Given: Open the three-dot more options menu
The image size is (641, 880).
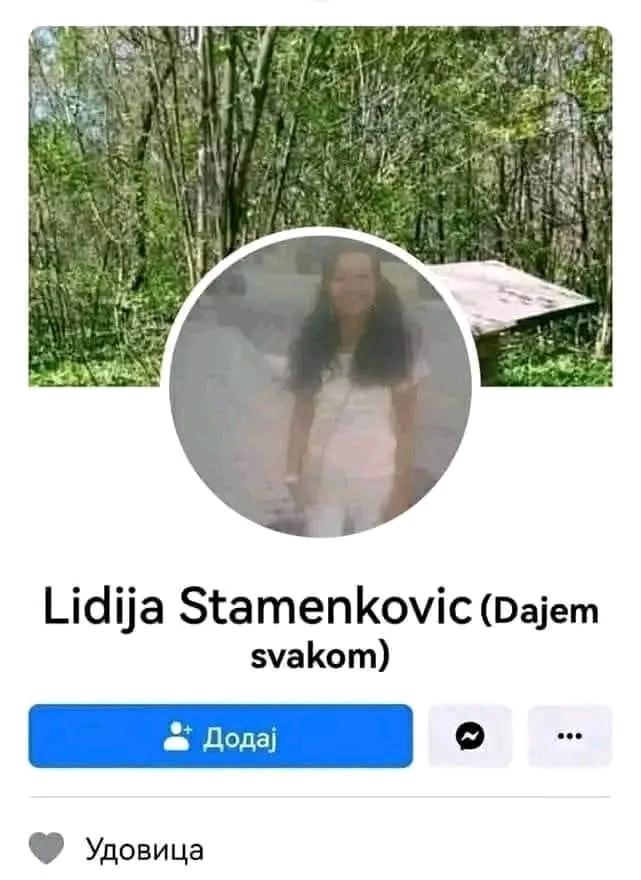Looking at the screenshot, I should pyautogui.click(x=569, y=737).
